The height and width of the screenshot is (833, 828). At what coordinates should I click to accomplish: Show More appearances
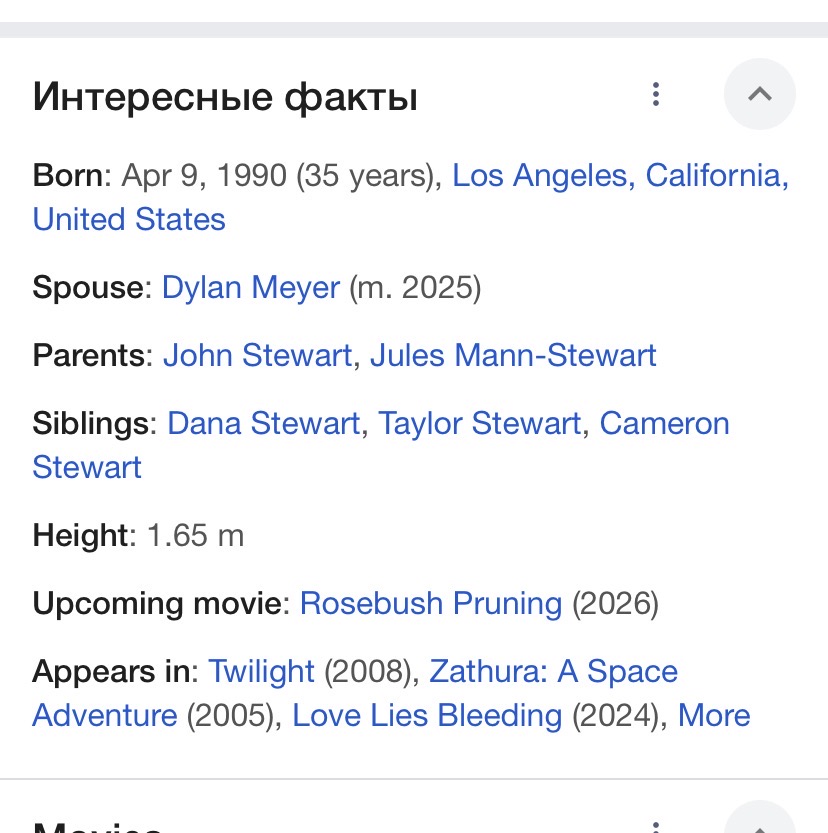pos(714,716)
